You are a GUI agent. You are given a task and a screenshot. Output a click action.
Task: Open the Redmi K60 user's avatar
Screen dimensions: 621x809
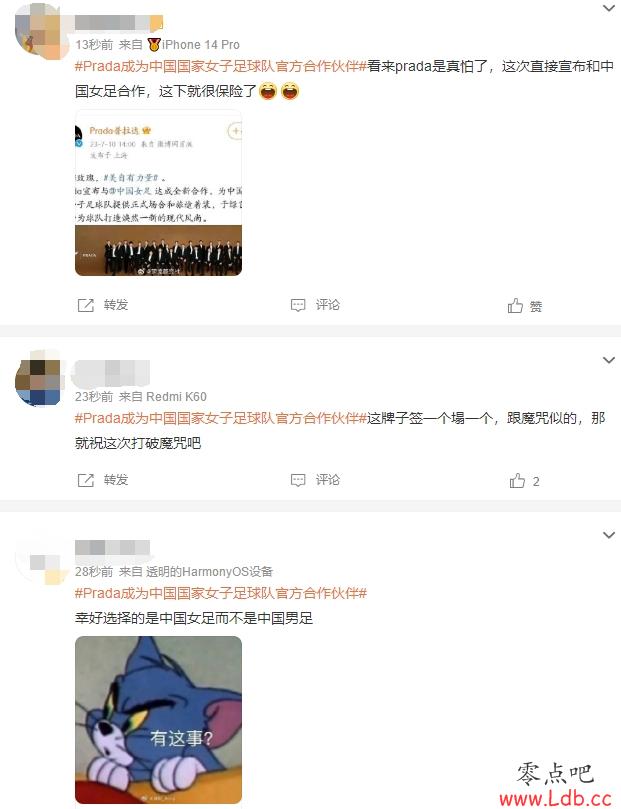(38, 379)
